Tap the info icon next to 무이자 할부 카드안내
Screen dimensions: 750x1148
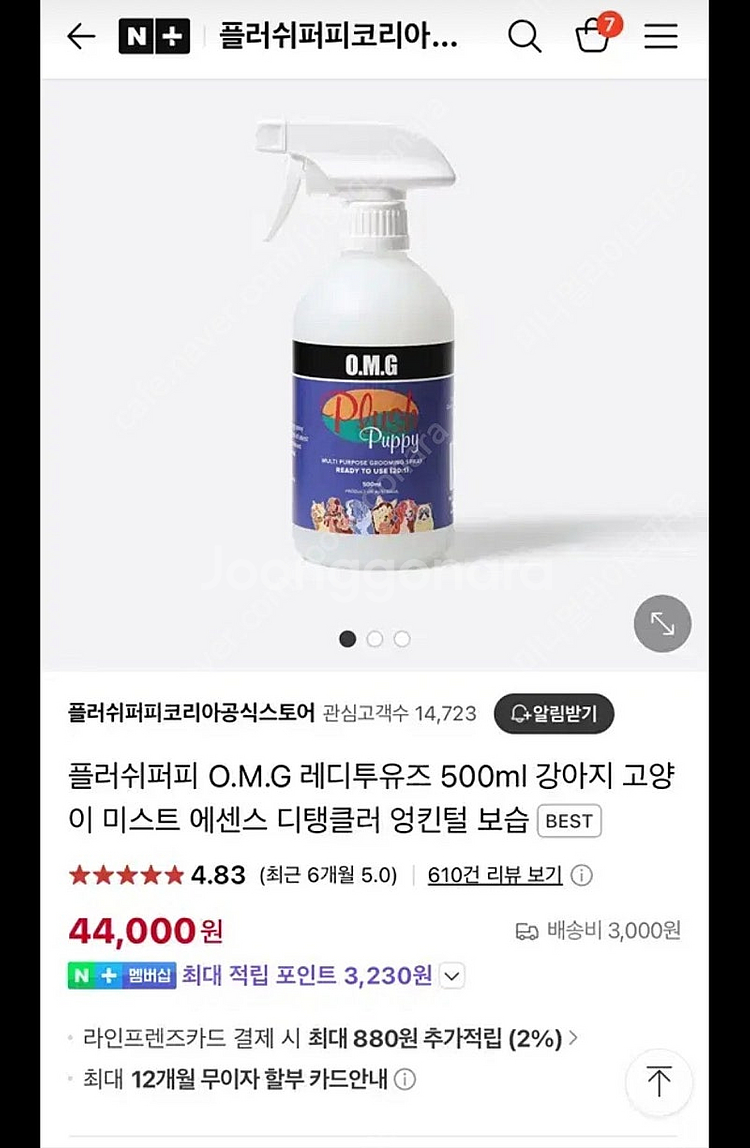(404, 1081)
